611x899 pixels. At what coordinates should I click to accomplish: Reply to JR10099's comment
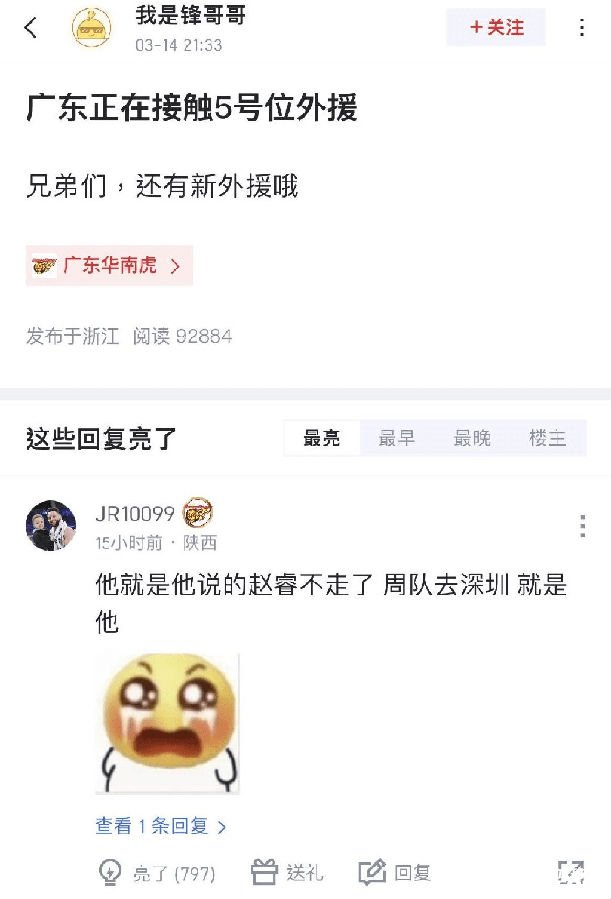(x=395, y=873)
